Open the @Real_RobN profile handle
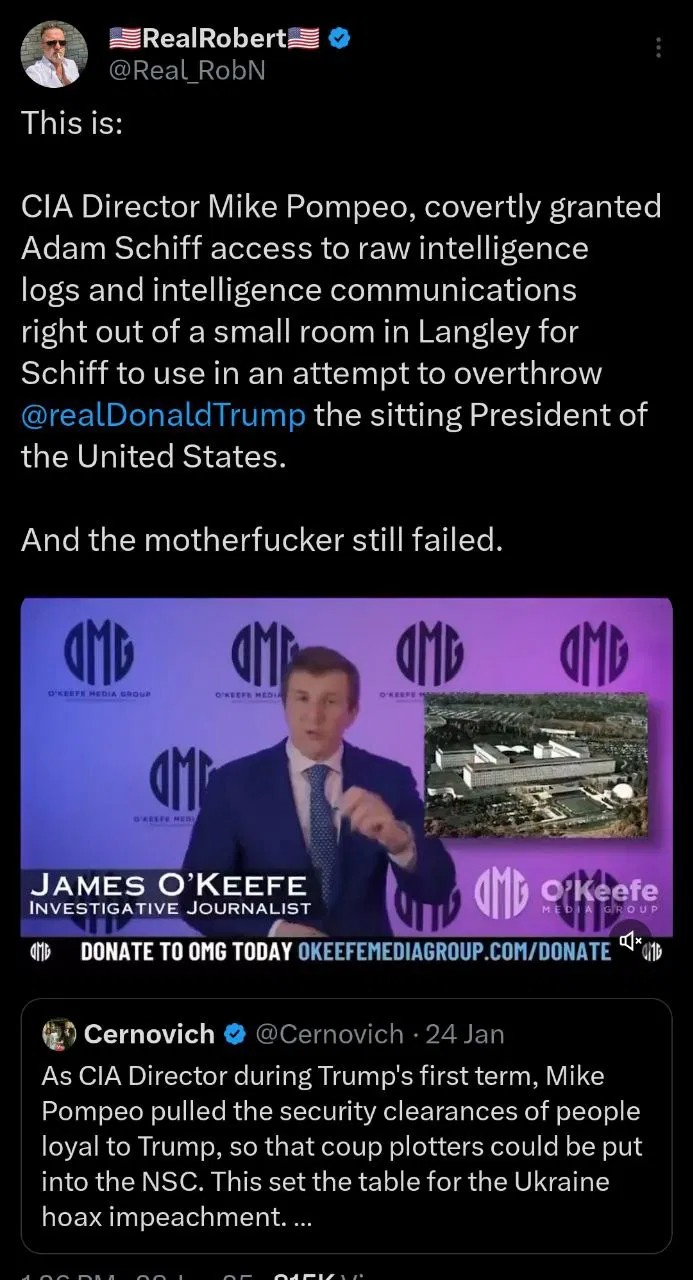The image size is (693, 1280). click(x=186, y=71)
